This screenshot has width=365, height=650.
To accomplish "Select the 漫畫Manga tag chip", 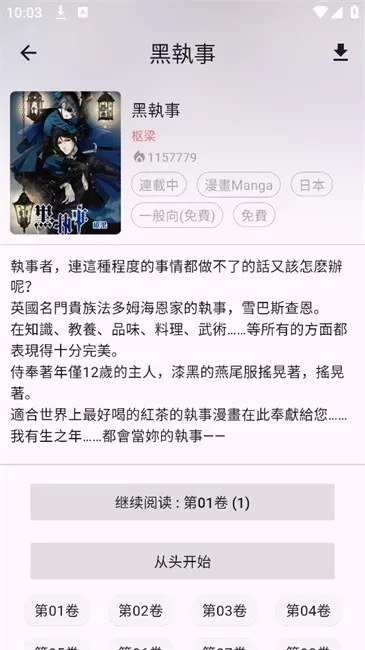I will (x=238, y=184).
